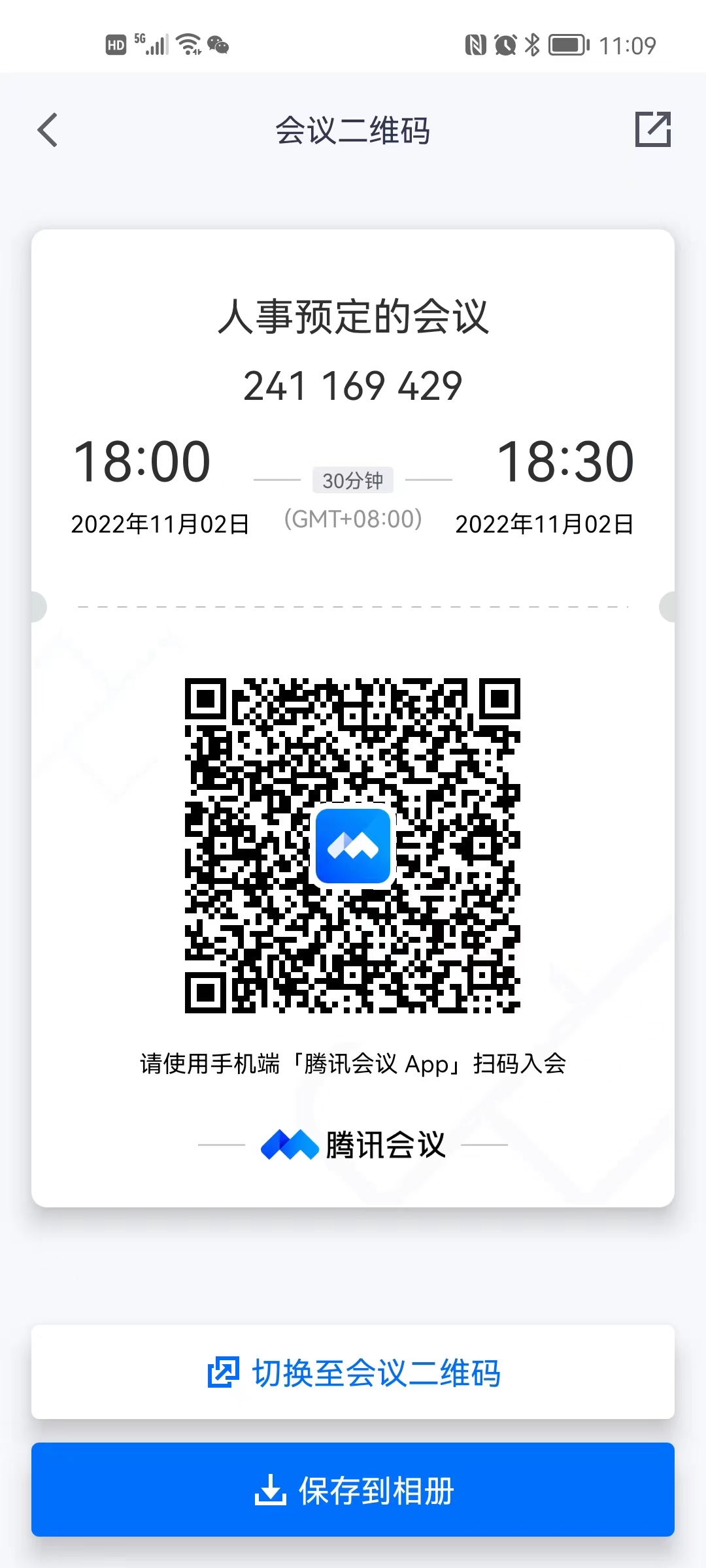The height and width of the screenshot is (1568, 706).
Task: Go back from the meeting QR code page
Action: (x=48, y=130)
